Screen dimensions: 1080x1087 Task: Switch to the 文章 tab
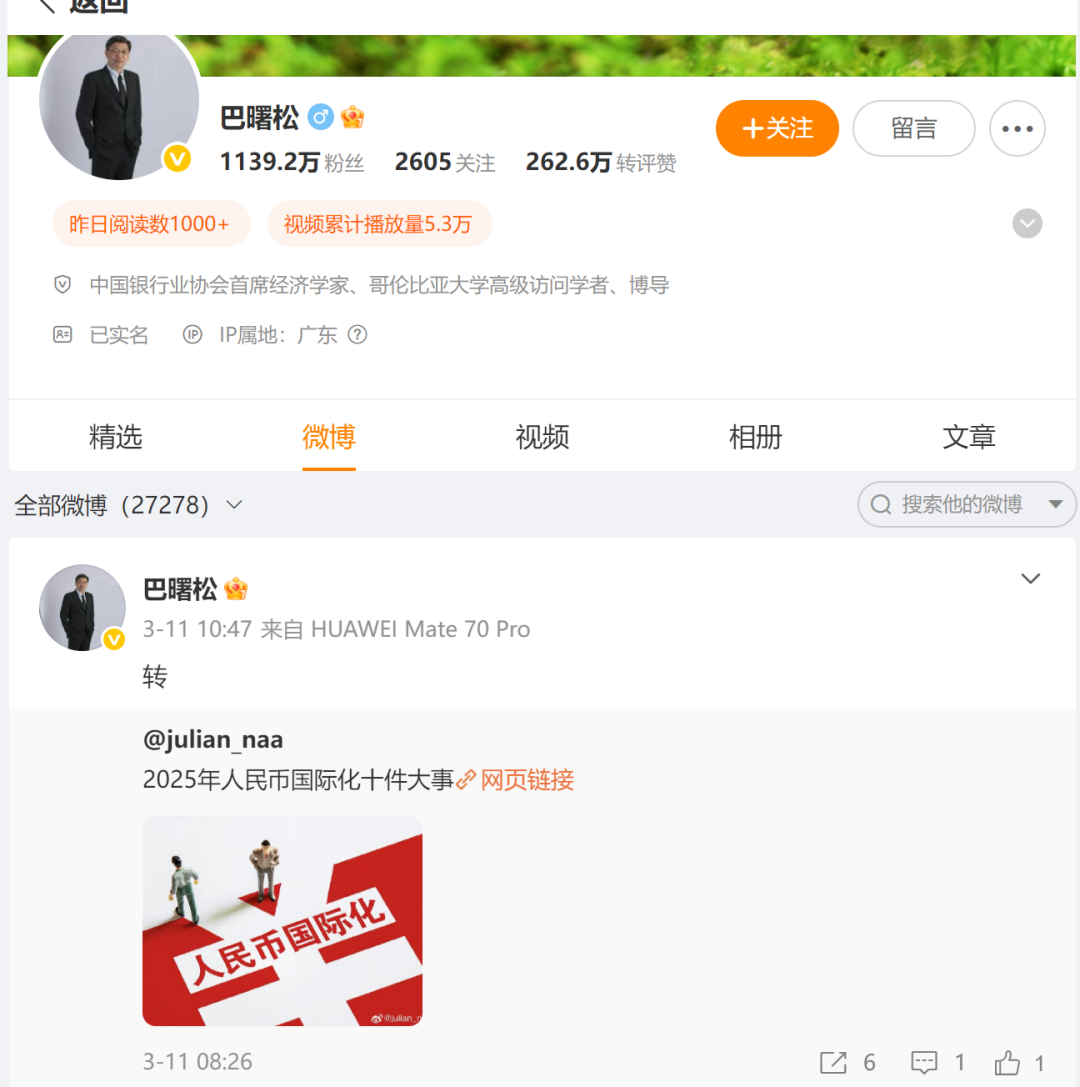pyautogui.click(x=968, y=437)
